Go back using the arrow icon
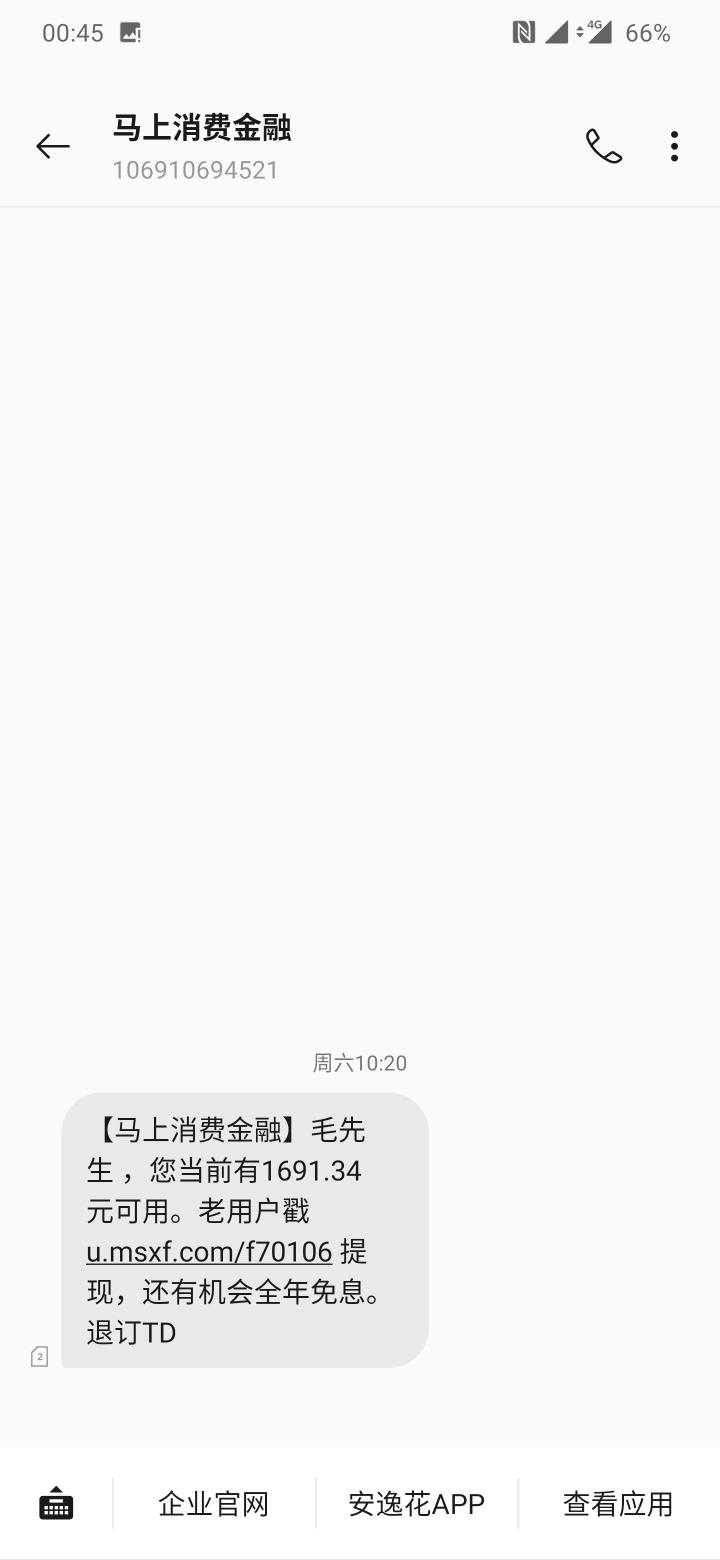The width and height of the screenshot is (720, 1560). [53, 146]
